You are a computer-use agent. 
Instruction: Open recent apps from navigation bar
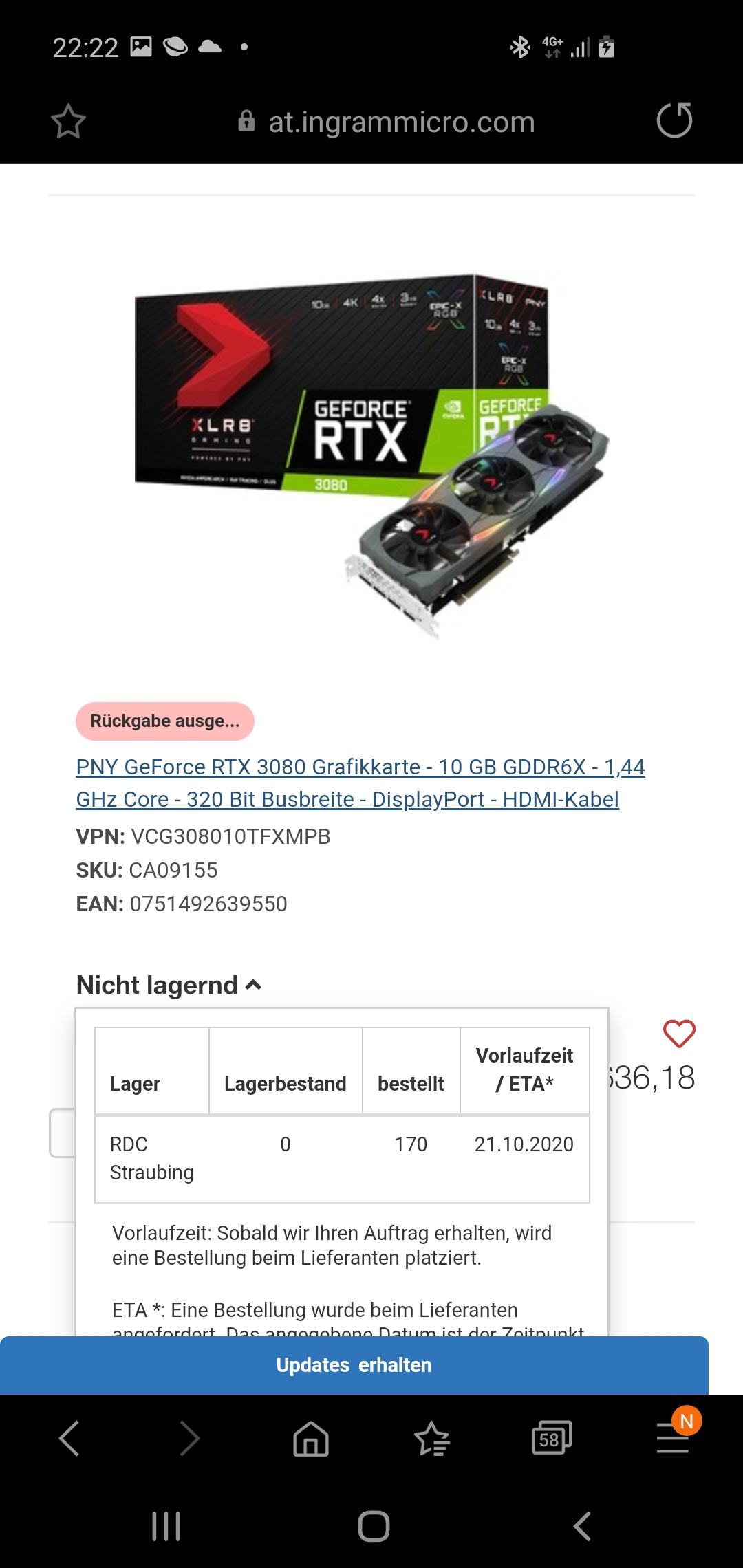tap(166, 1526)
